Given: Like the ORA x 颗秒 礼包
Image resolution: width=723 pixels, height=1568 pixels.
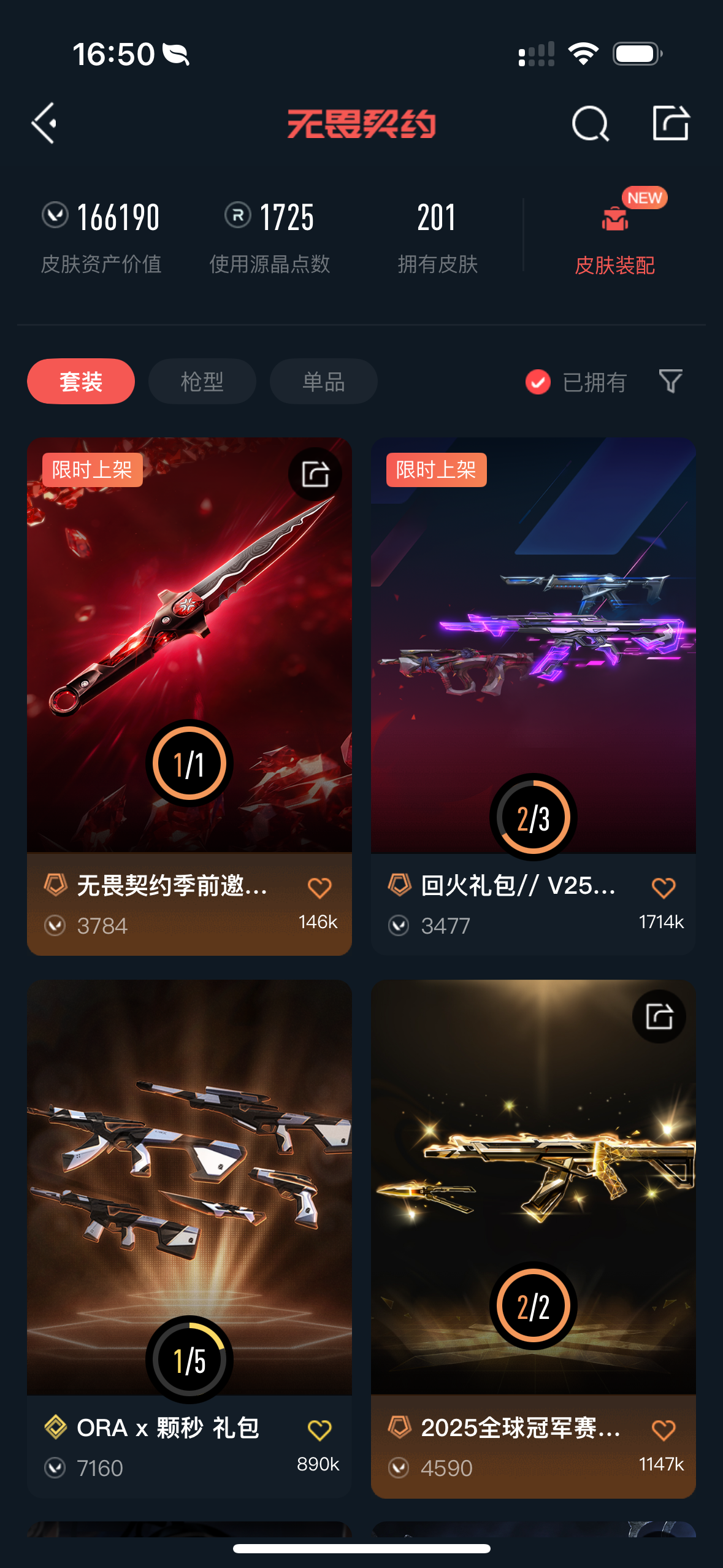Looking at the screenshot, I should tap(319, 1430).
